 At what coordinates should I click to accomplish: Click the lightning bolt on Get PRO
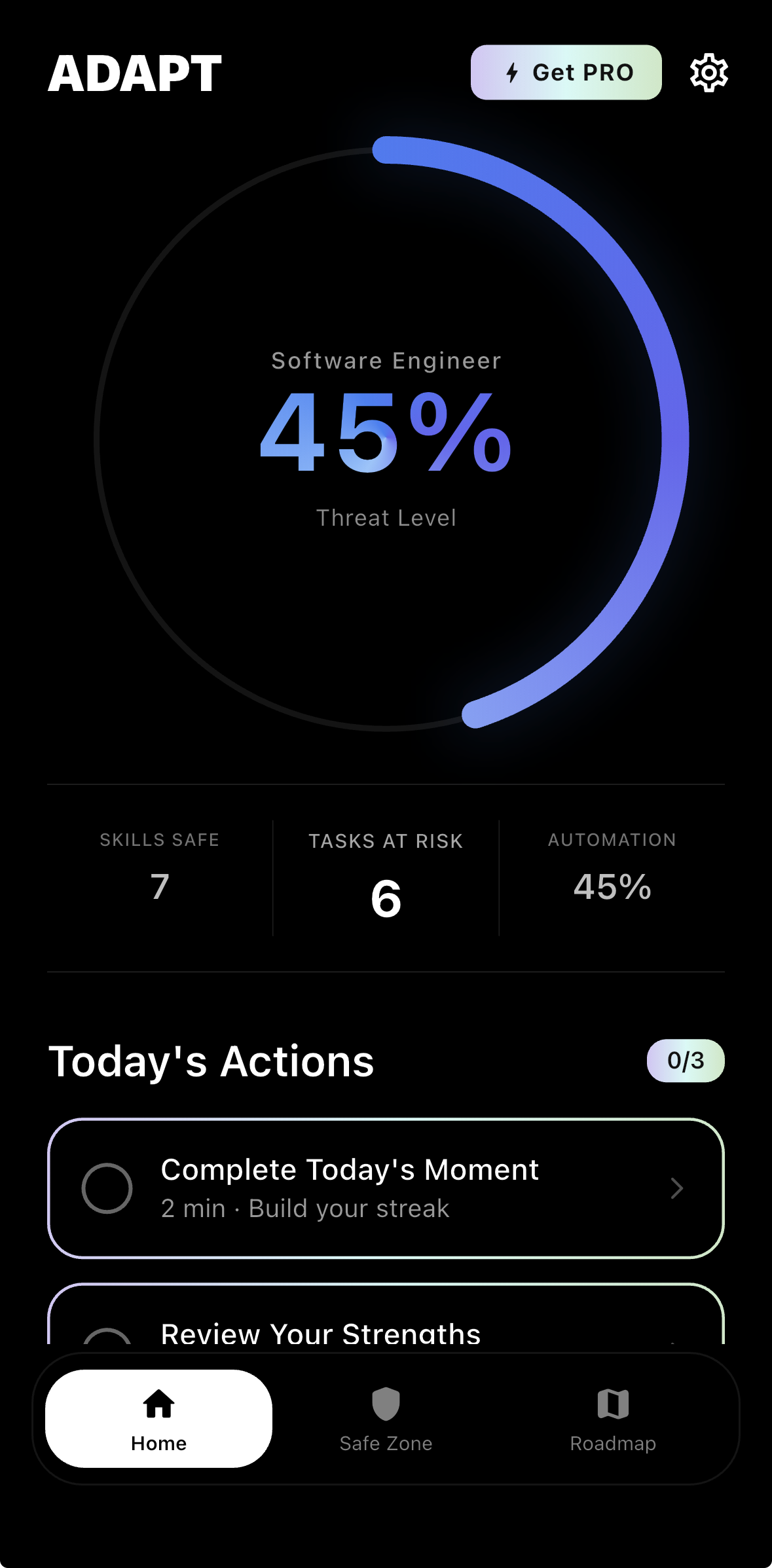(x=513, y=72)
